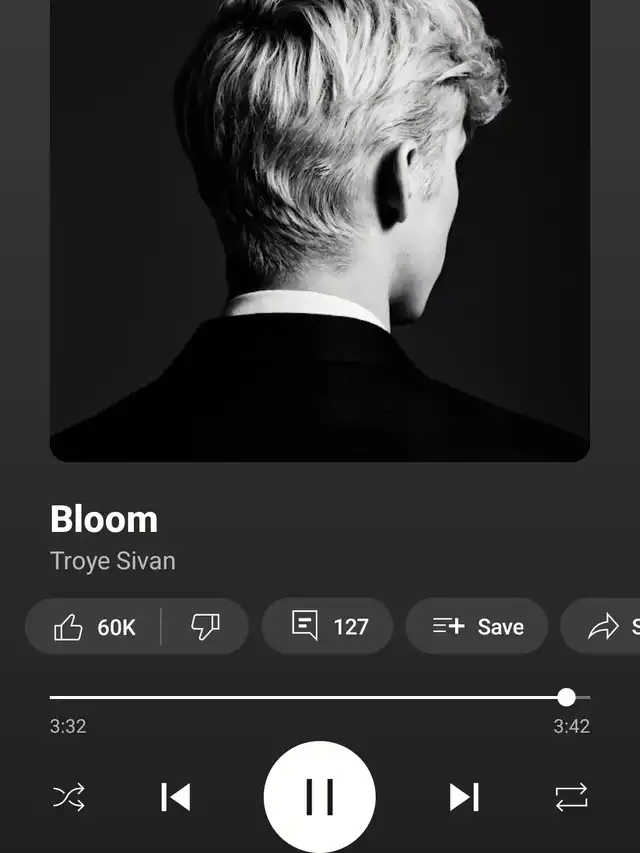Open the Troye Sivan artist page
The height and width of the screenshot is (853, 640).
[113, 561]
